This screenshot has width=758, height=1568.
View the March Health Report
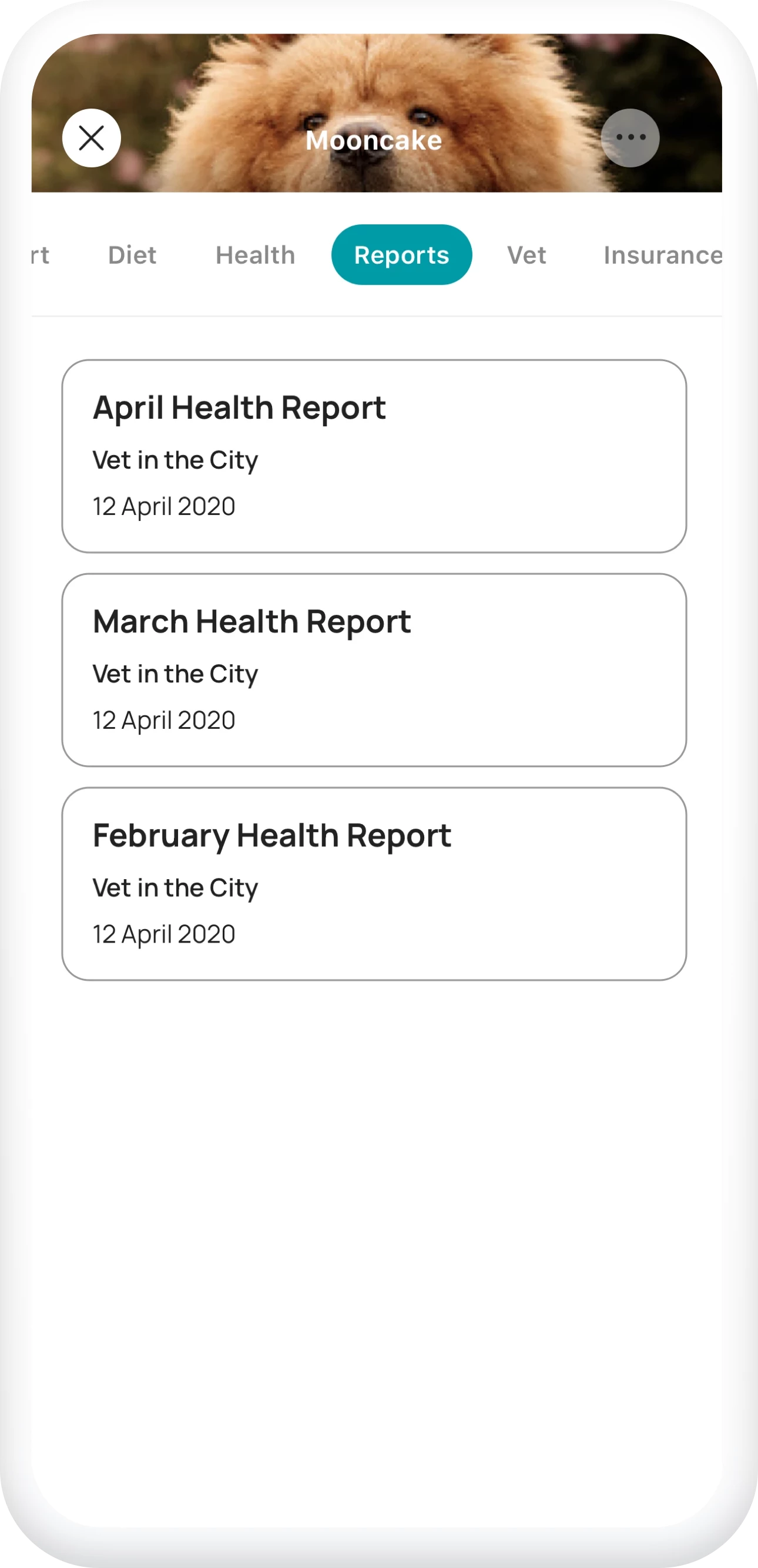(x=374, y=670)
